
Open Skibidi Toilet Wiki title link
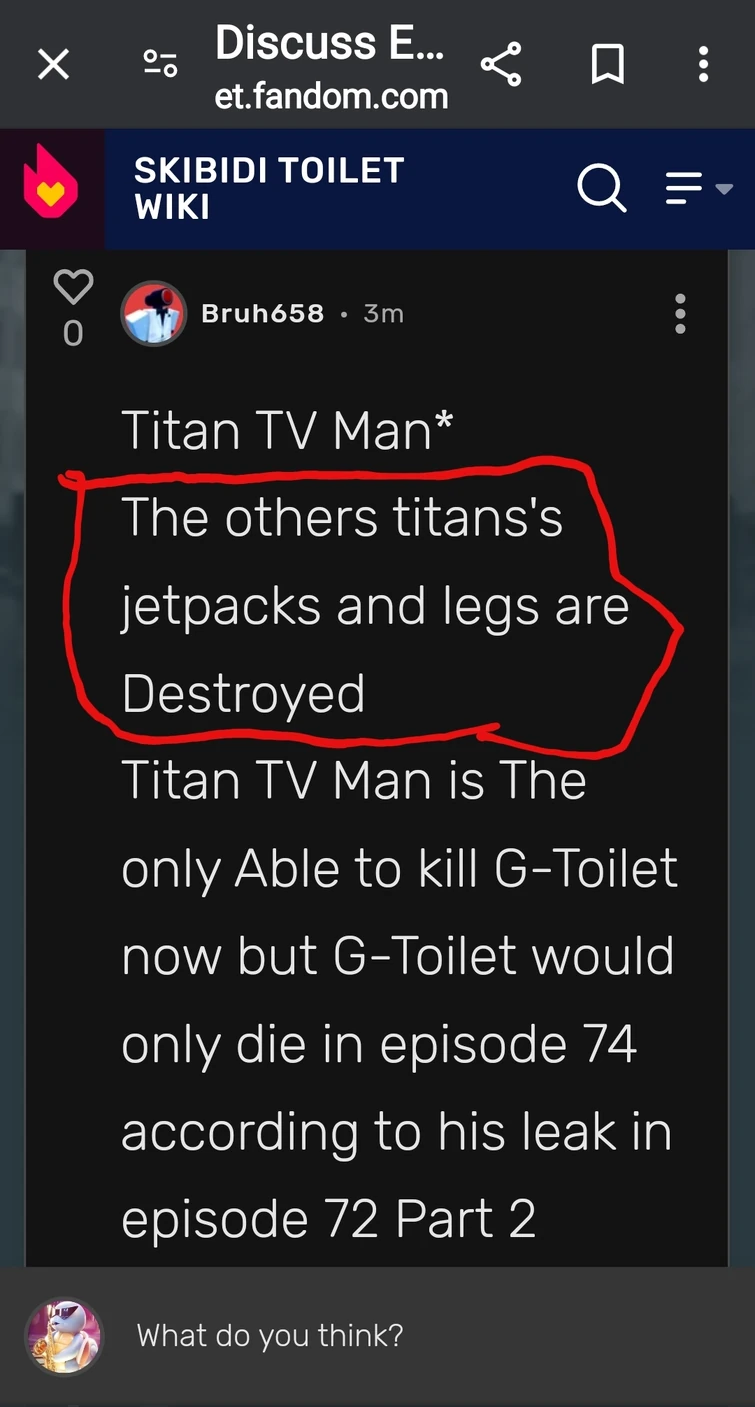(268, 188)
